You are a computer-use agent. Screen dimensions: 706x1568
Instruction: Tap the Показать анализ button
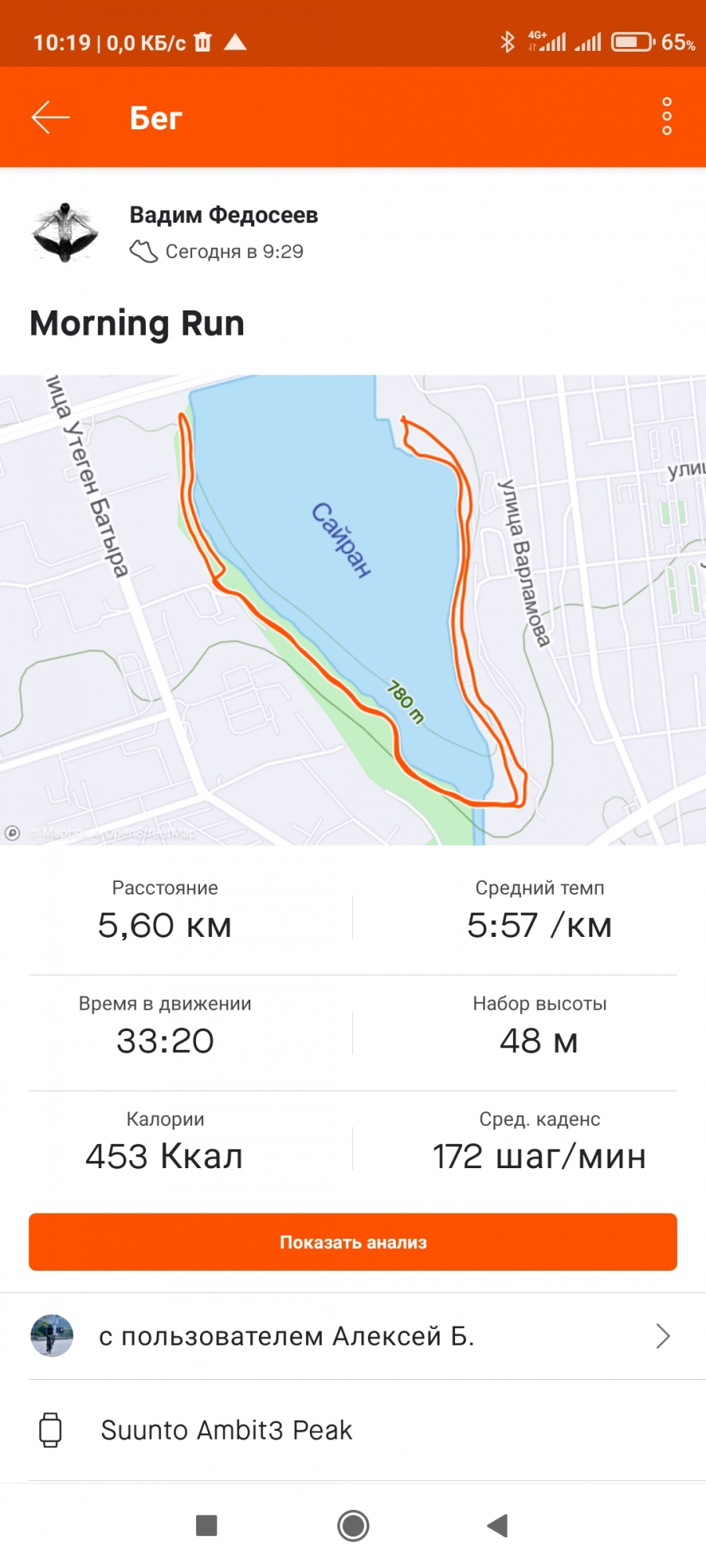point(353,1242)
